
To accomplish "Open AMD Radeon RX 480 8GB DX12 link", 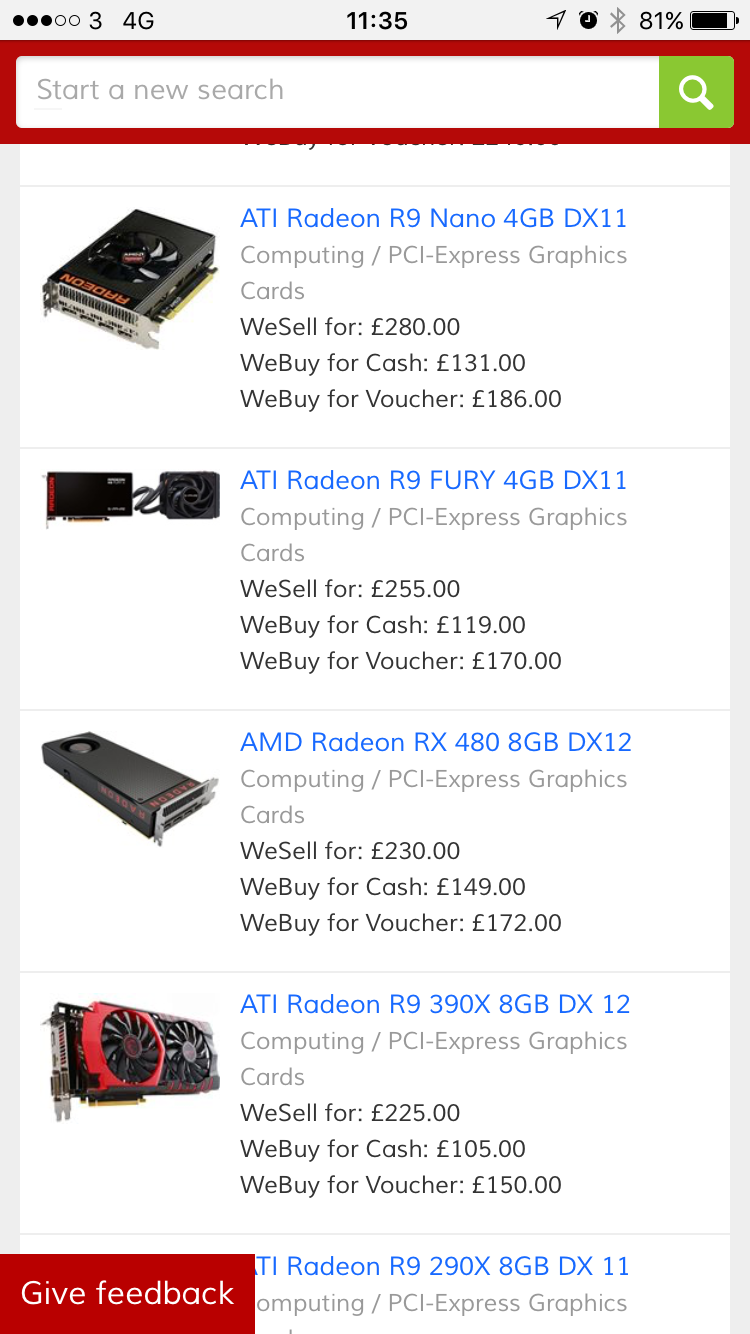I will coord(436,742).
